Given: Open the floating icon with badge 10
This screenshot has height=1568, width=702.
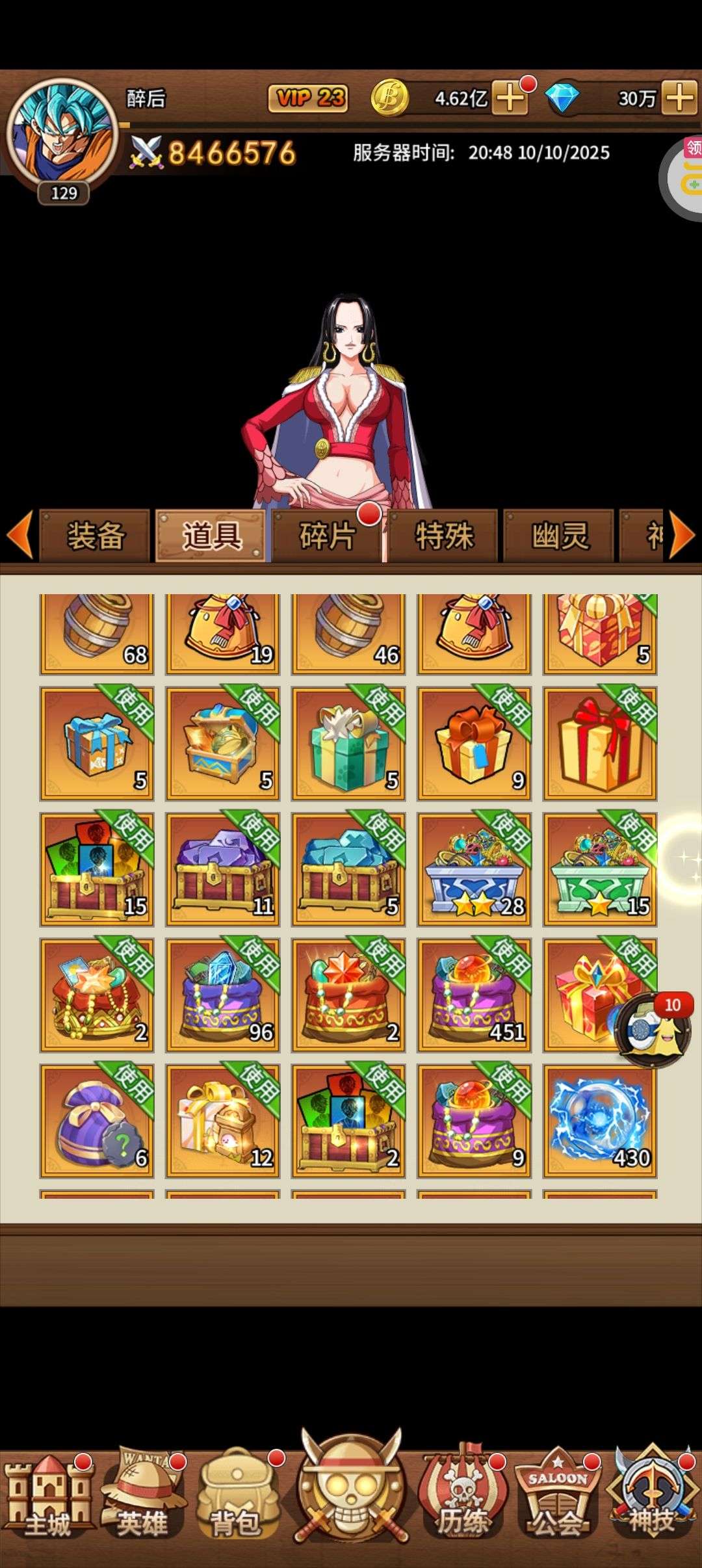Looking at the screenshot, I should 653,1030.
